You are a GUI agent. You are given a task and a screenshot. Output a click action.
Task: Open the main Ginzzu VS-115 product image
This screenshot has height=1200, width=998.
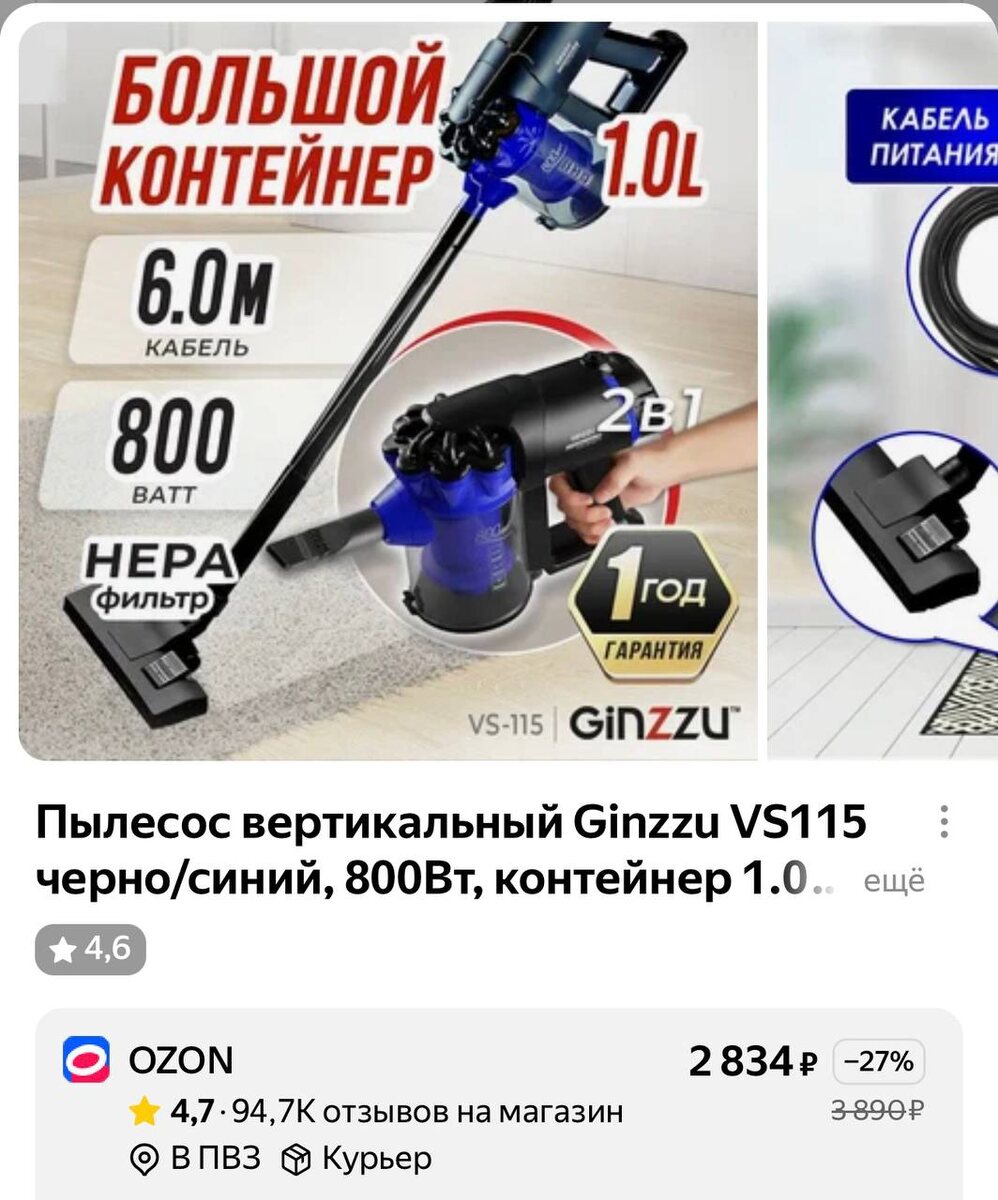[388, 390]
